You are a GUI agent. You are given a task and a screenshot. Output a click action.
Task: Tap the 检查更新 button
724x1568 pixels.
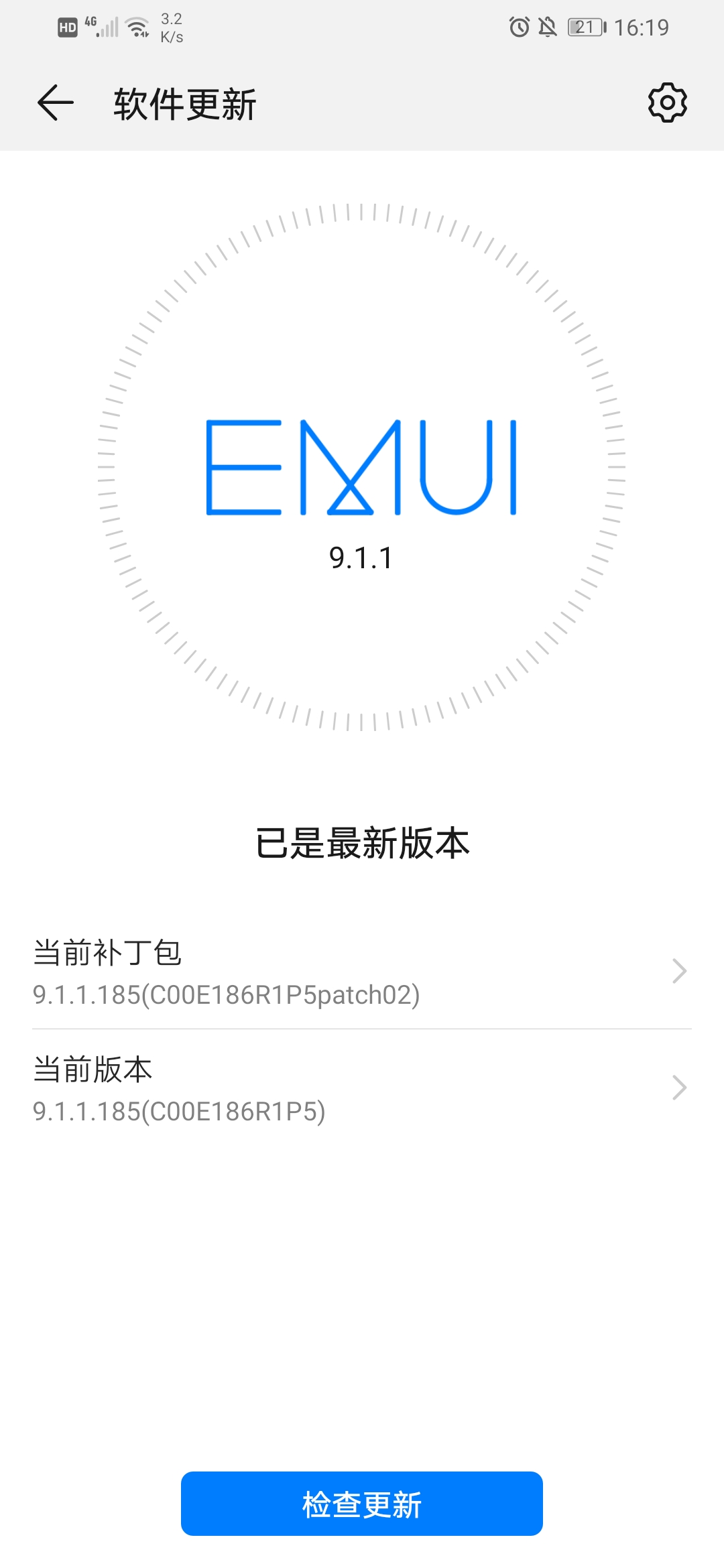362,1504
